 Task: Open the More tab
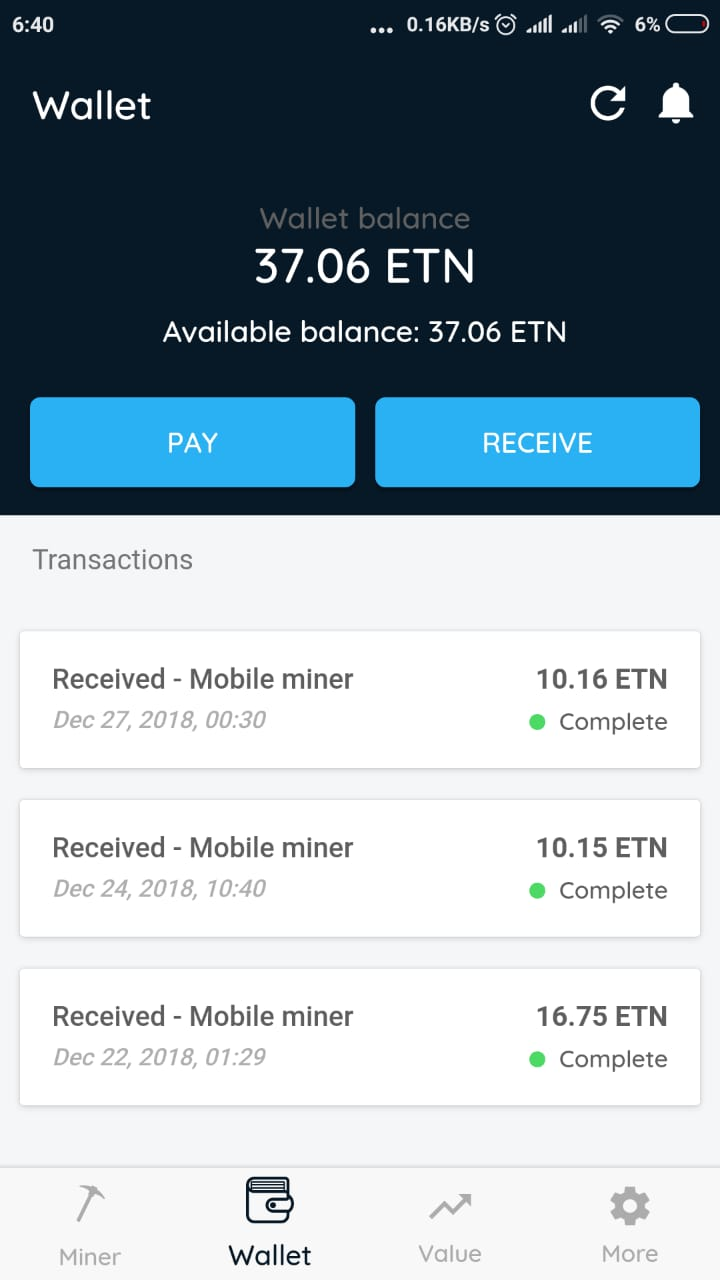(x=630, y=1224)
